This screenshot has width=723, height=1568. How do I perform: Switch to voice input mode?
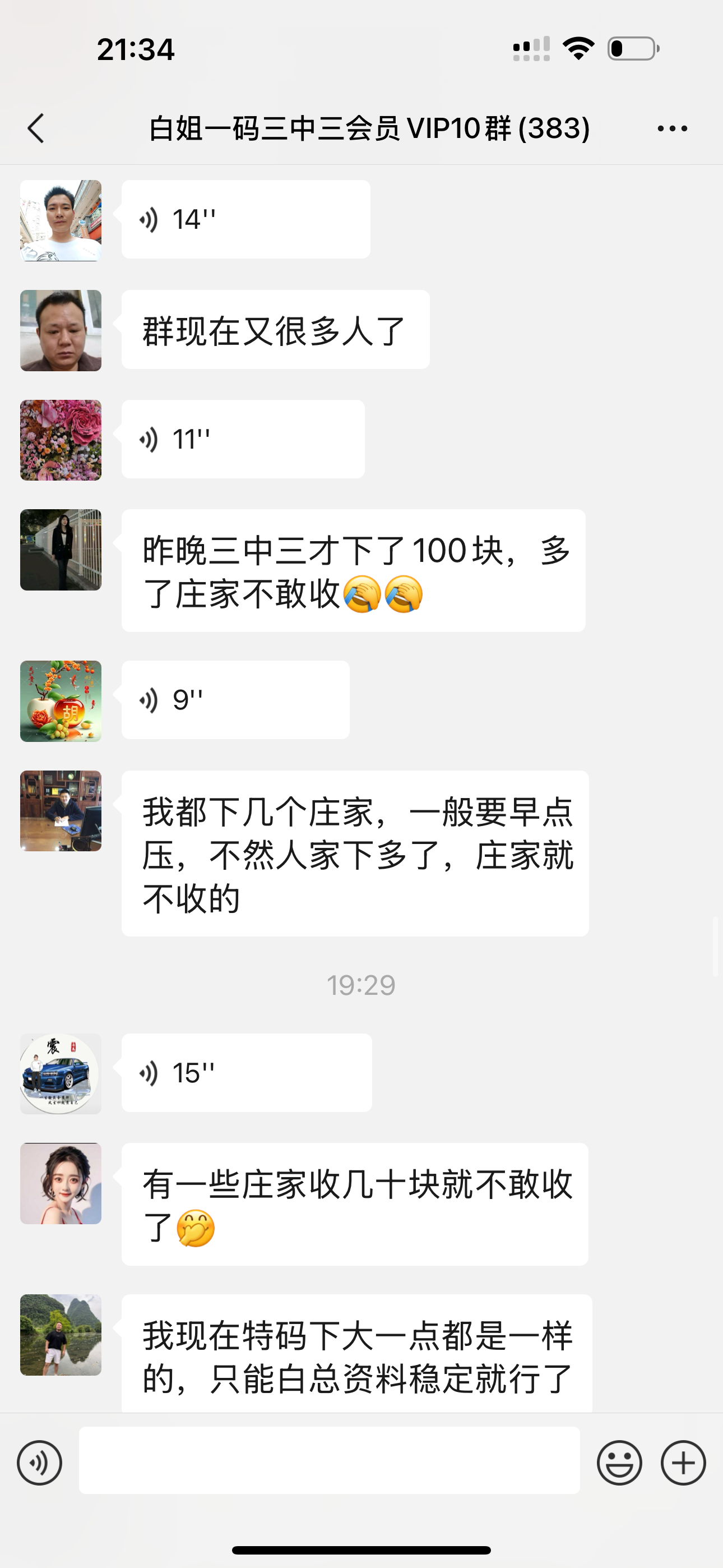point(40,1462)
